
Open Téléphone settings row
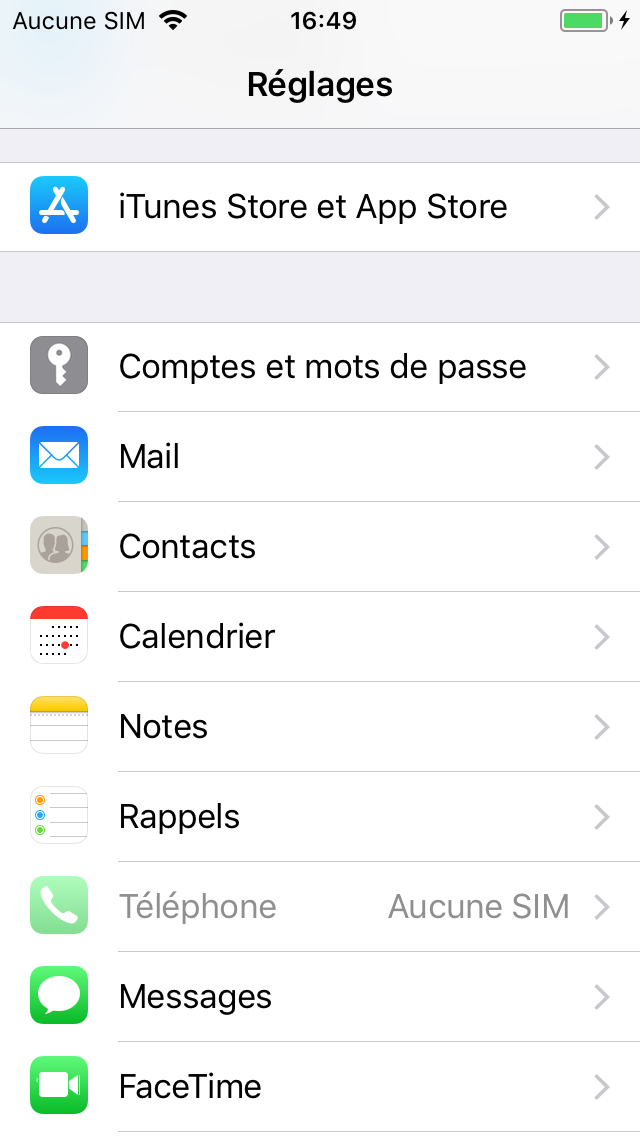[320, 907]
